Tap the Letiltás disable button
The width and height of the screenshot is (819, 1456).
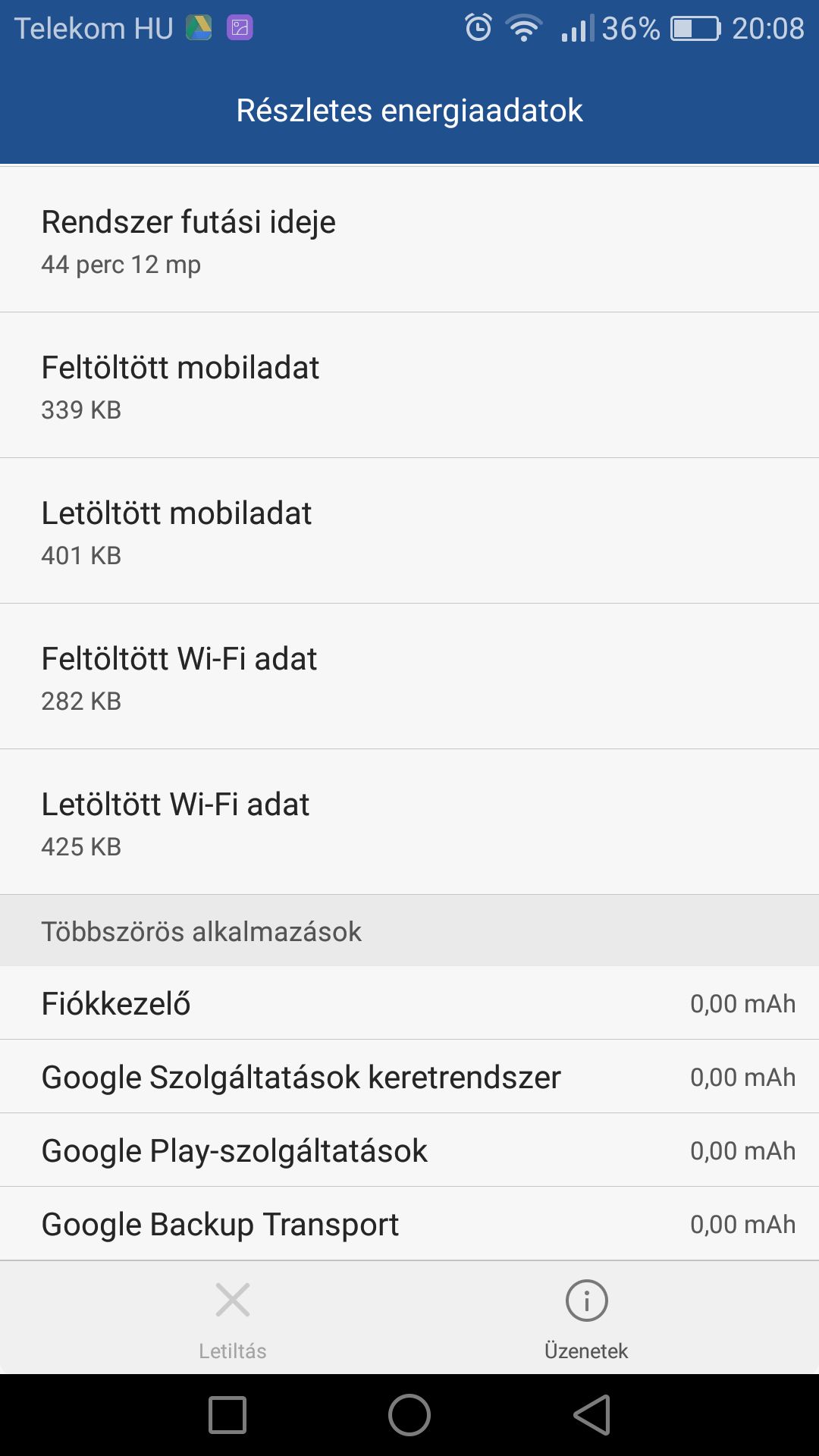(233, 1318)
